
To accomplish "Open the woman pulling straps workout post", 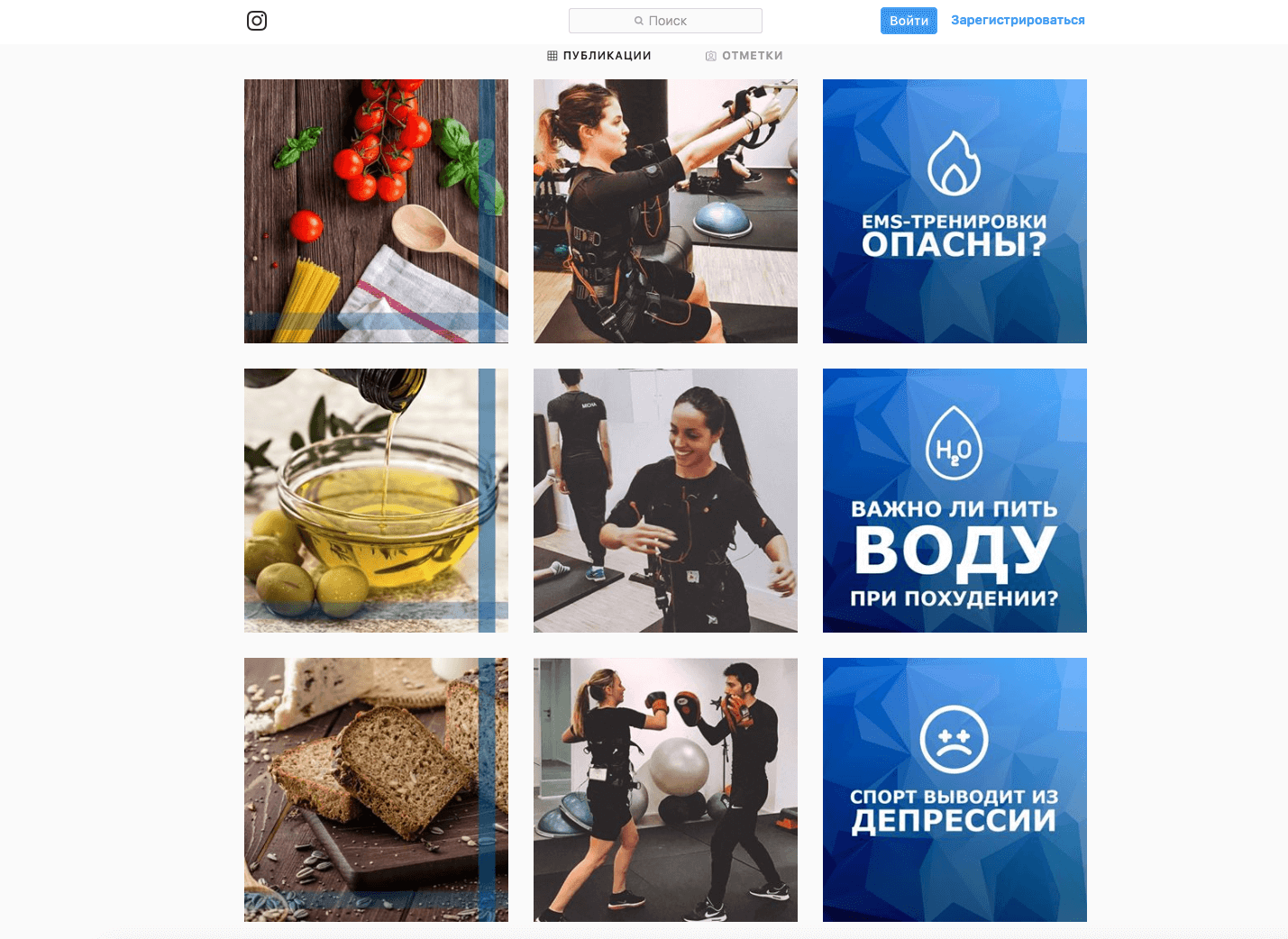I will click(x=665, y=211).
